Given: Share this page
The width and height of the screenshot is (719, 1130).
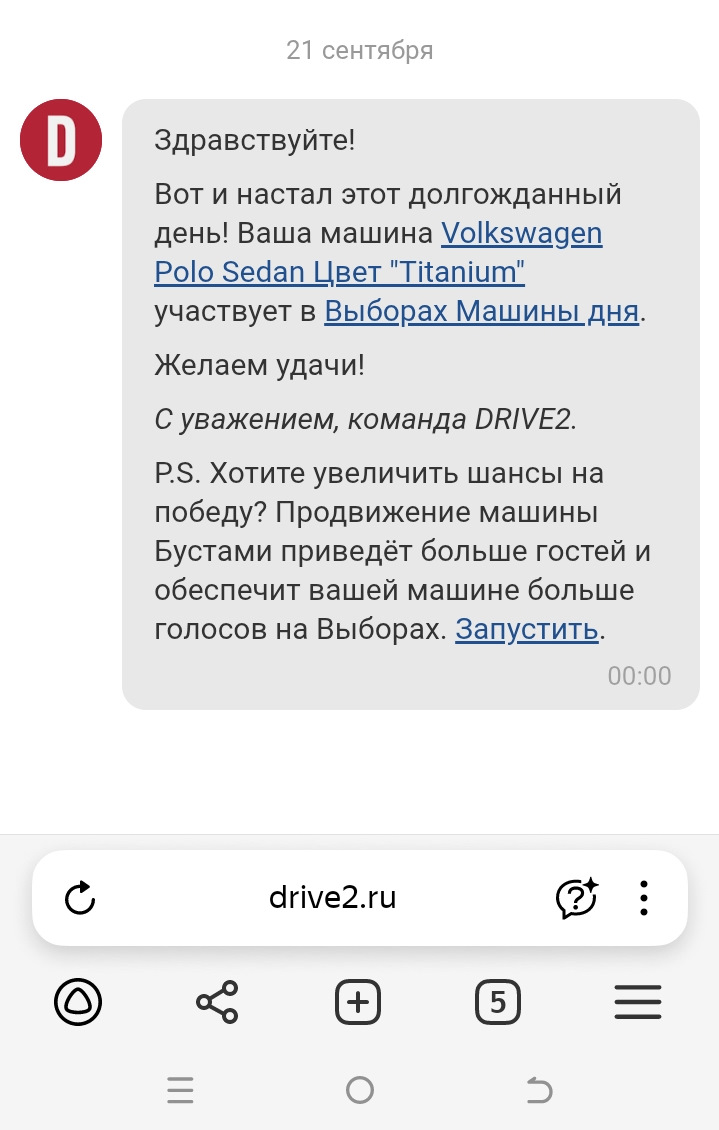Looking at the screenshot, I should coord(217,1001).
